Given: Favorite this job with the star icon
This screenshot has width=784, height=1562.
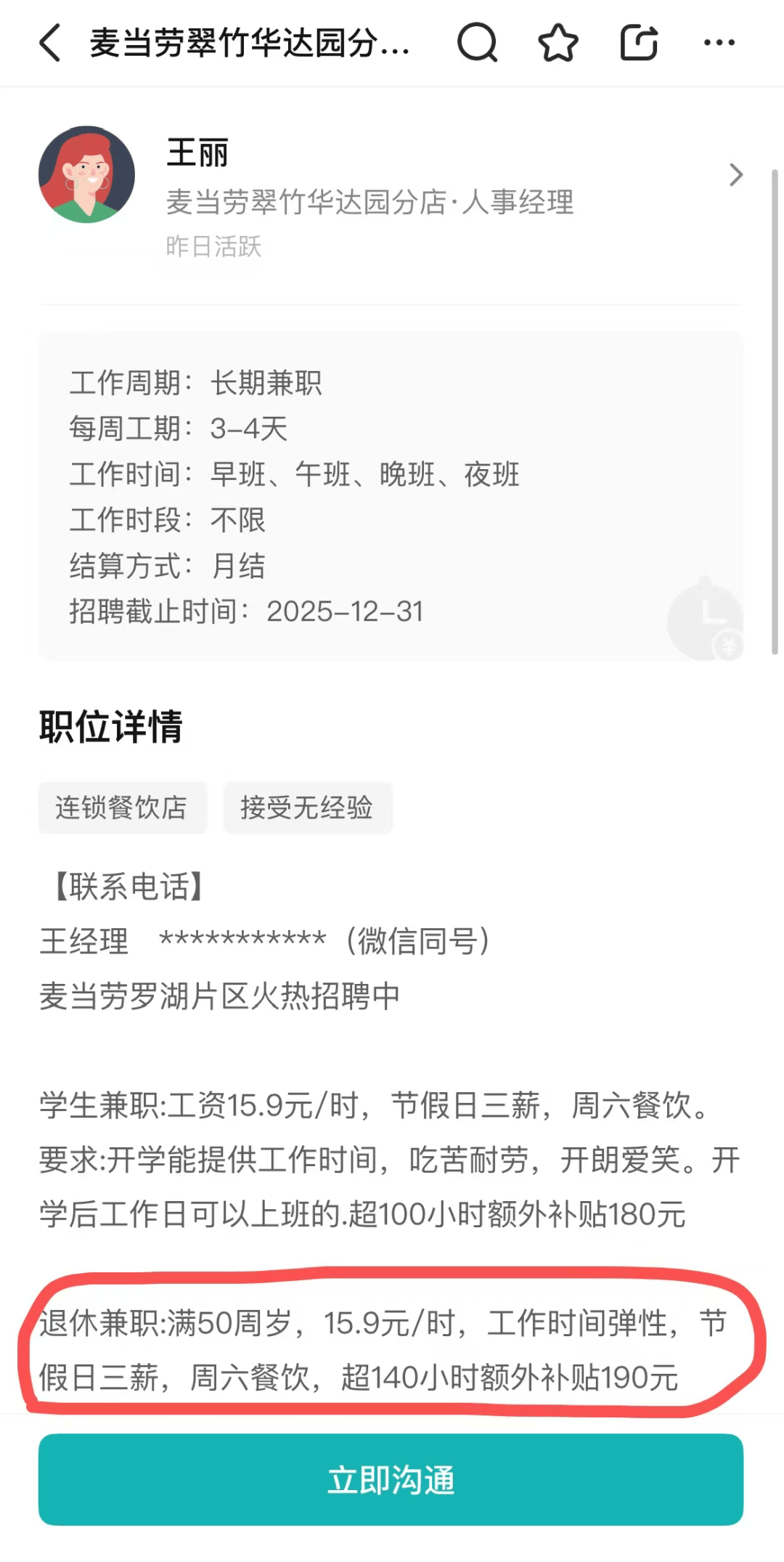Looking at the screenshot, I should [x=558, y=43].
